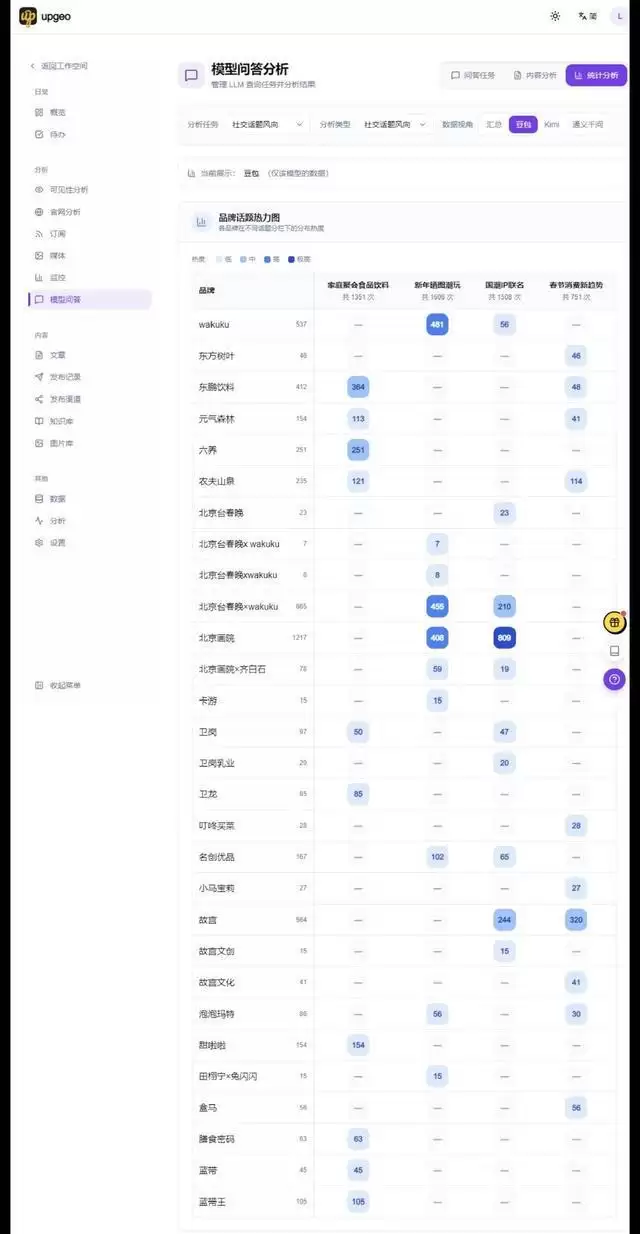Expand the 分析类型 dropdown
Viewport: 640px width, 1234px height.
(x=397, y=125)
